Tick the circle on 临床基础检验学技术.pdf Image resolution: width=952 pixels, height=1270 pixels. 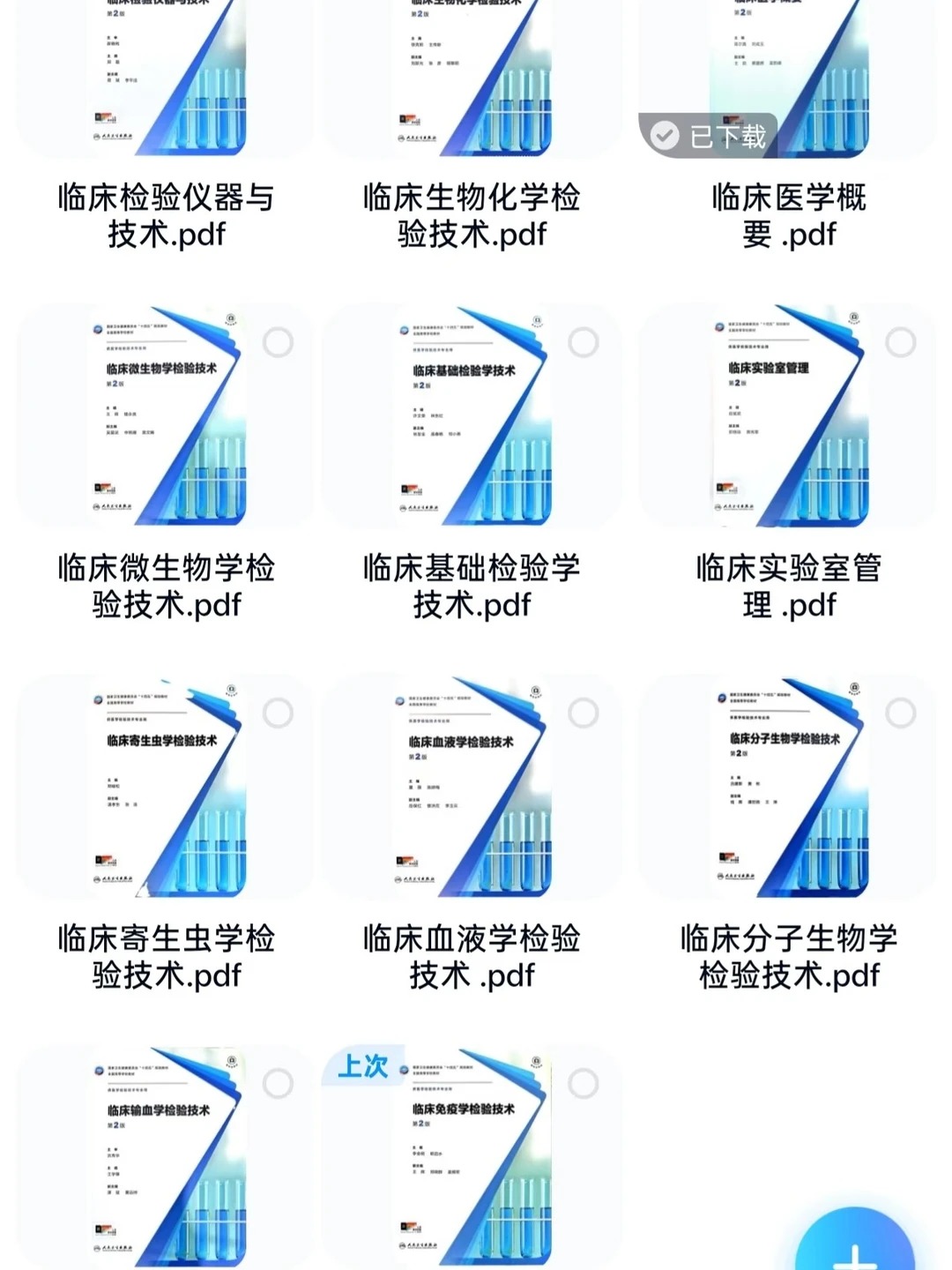coord(584,342)
